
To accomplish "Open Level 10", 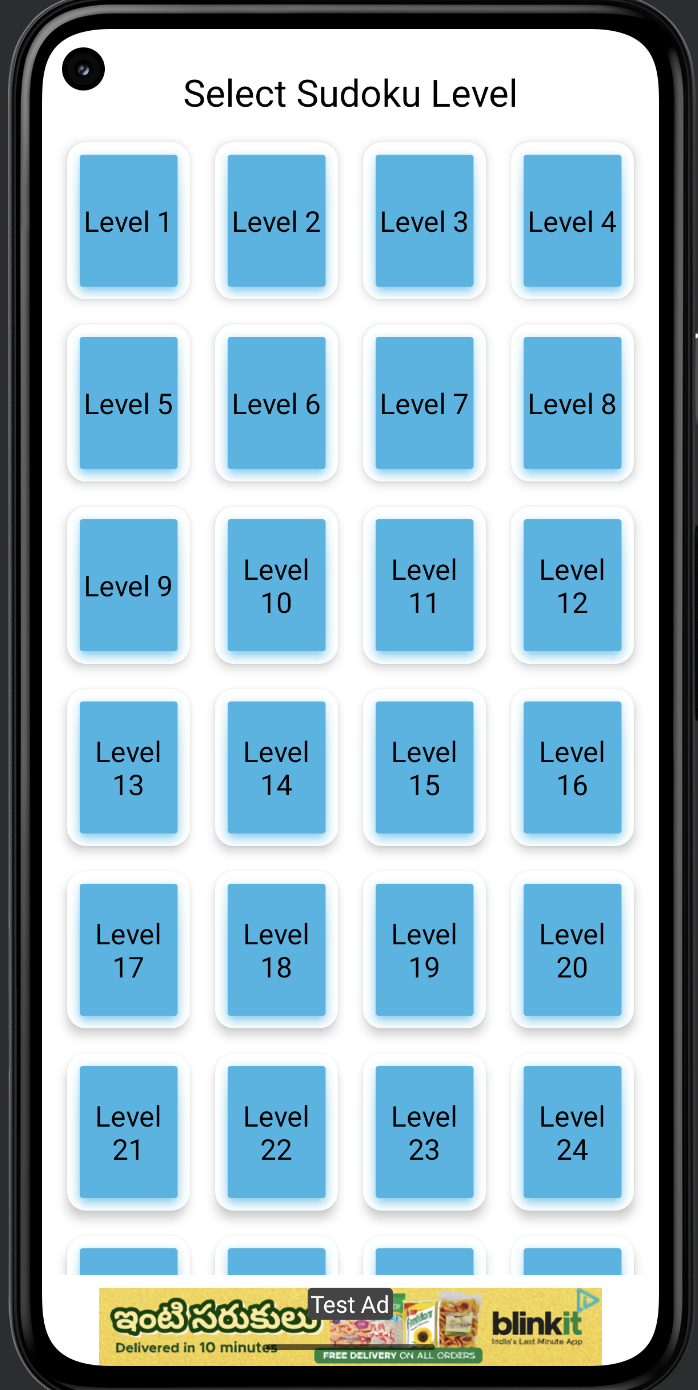I will click(276, 585).
